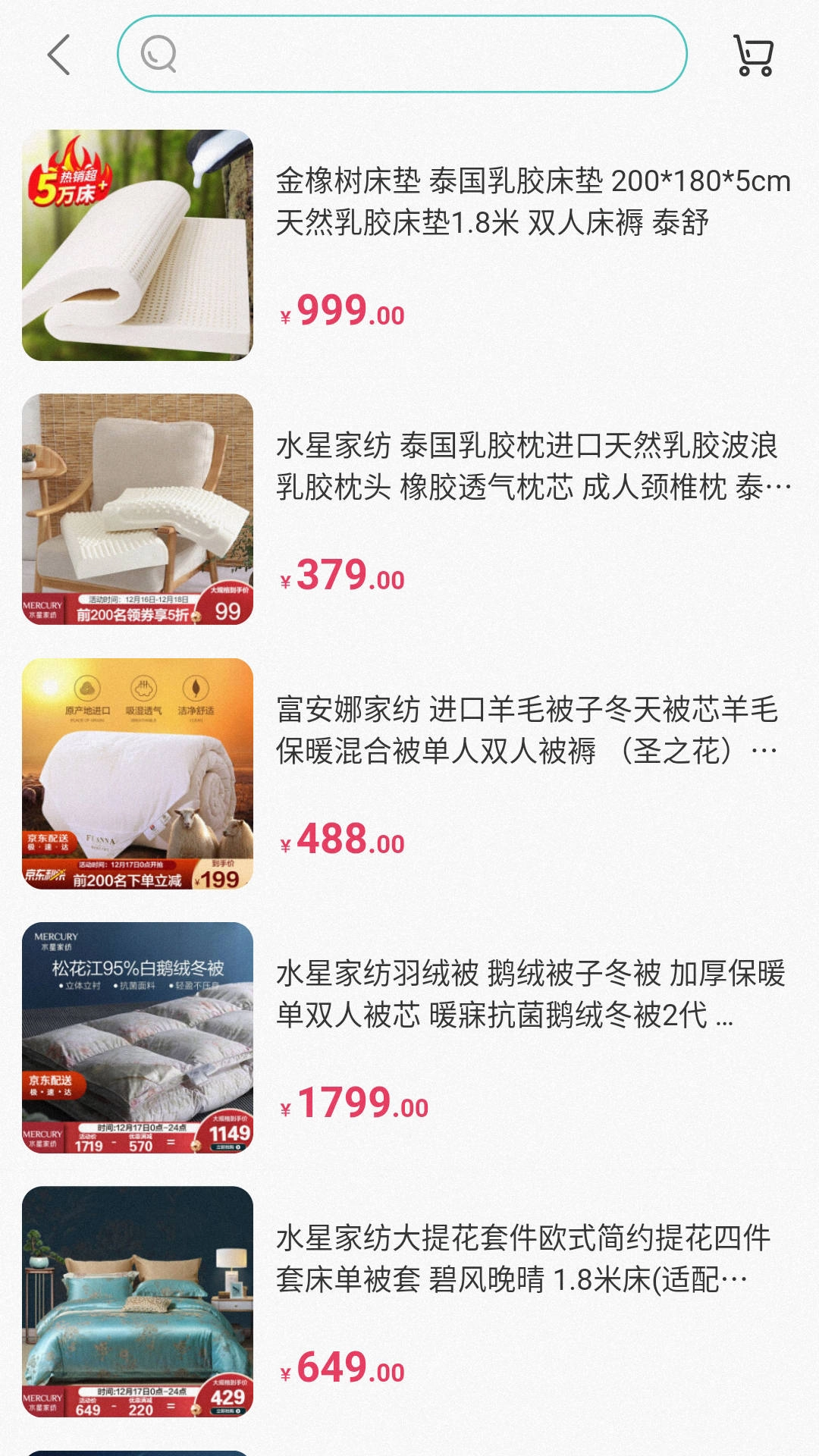
Task: Tap the ¥649.00 bedding set price
Action: [x=339, y=1365]
